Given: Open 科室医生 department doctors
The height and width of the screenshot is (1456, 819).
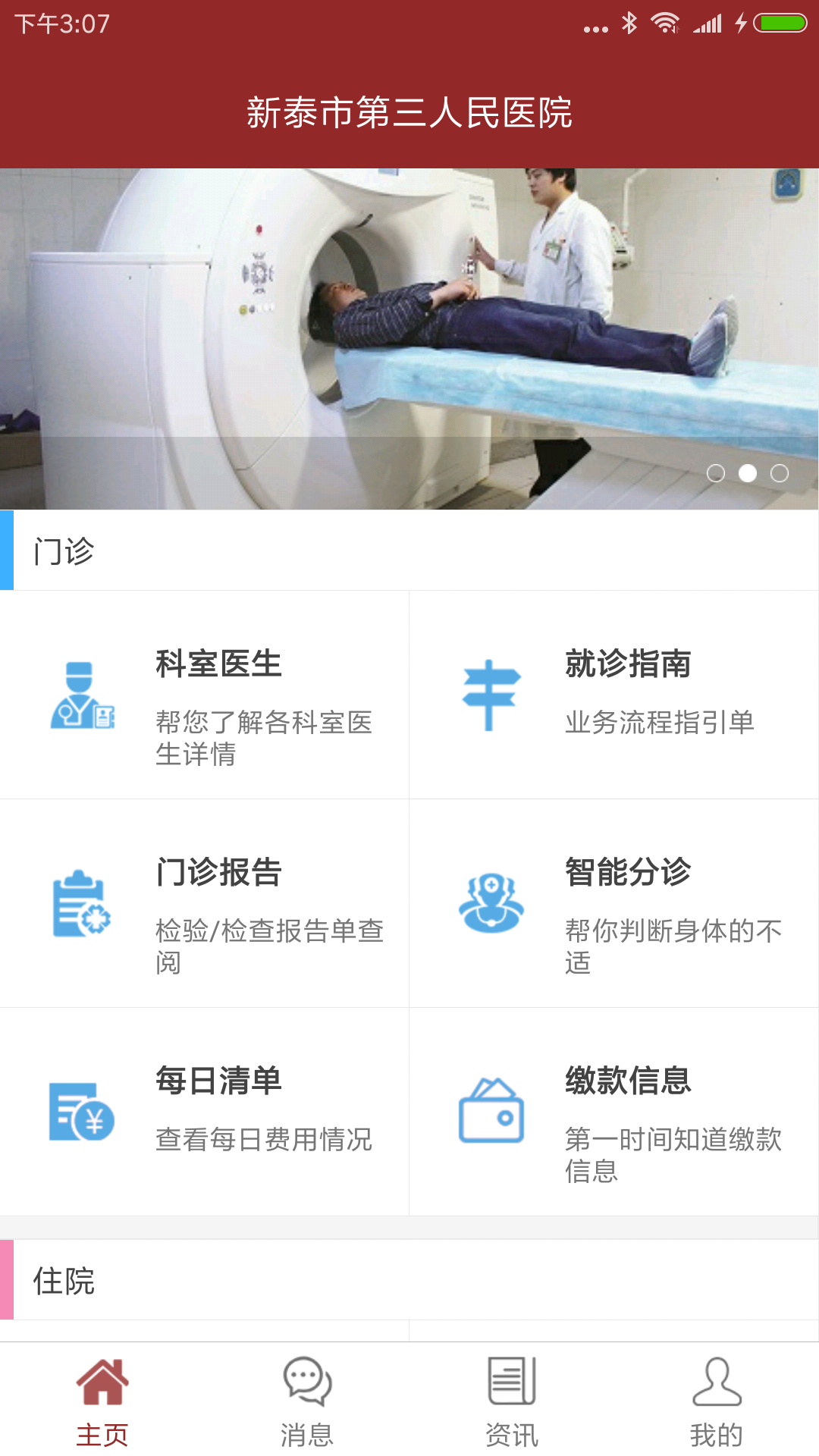Looking at the screenshot, I should 205,695.
